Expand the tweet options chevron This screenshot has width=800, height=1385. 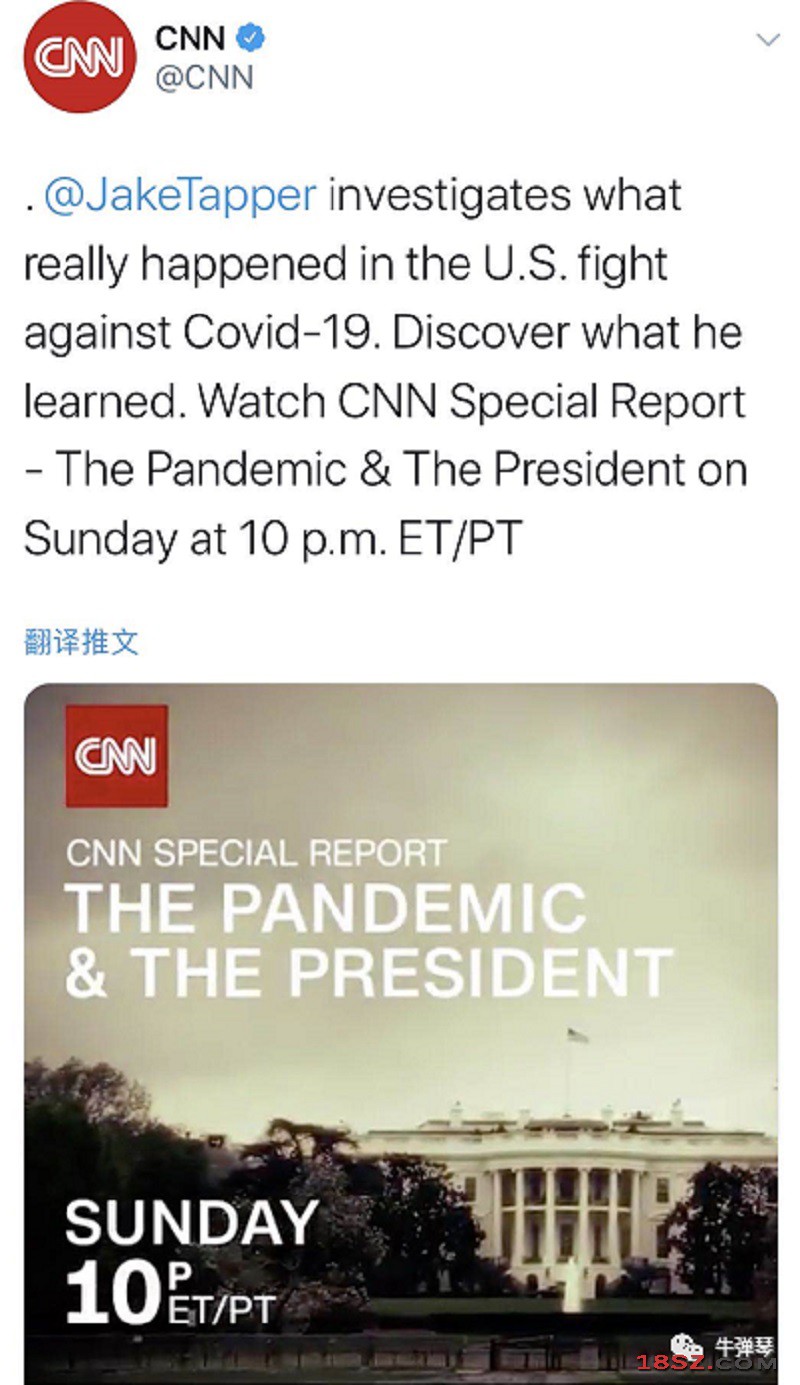click(767, 40)
